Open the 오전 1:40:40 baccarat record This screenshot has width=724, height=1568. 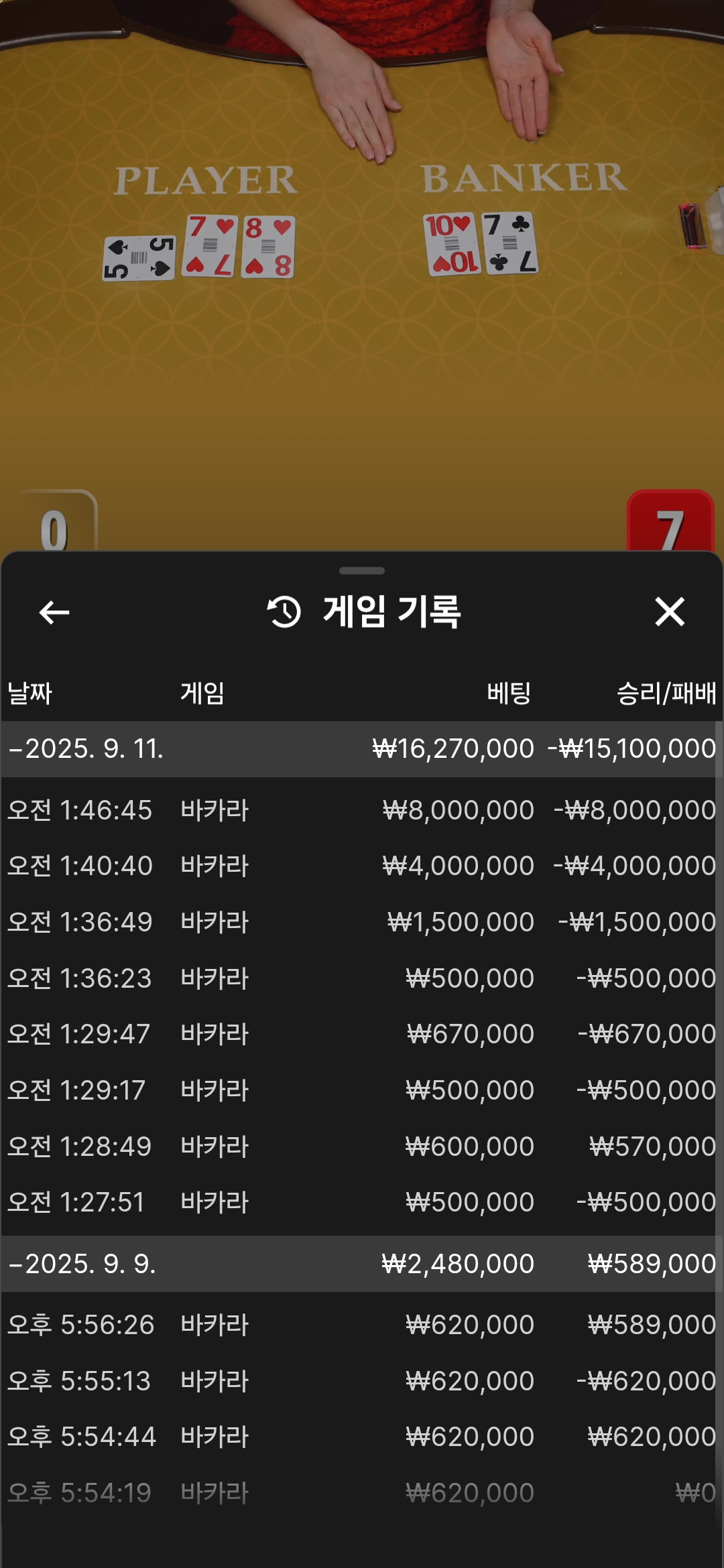pos(362,866)
